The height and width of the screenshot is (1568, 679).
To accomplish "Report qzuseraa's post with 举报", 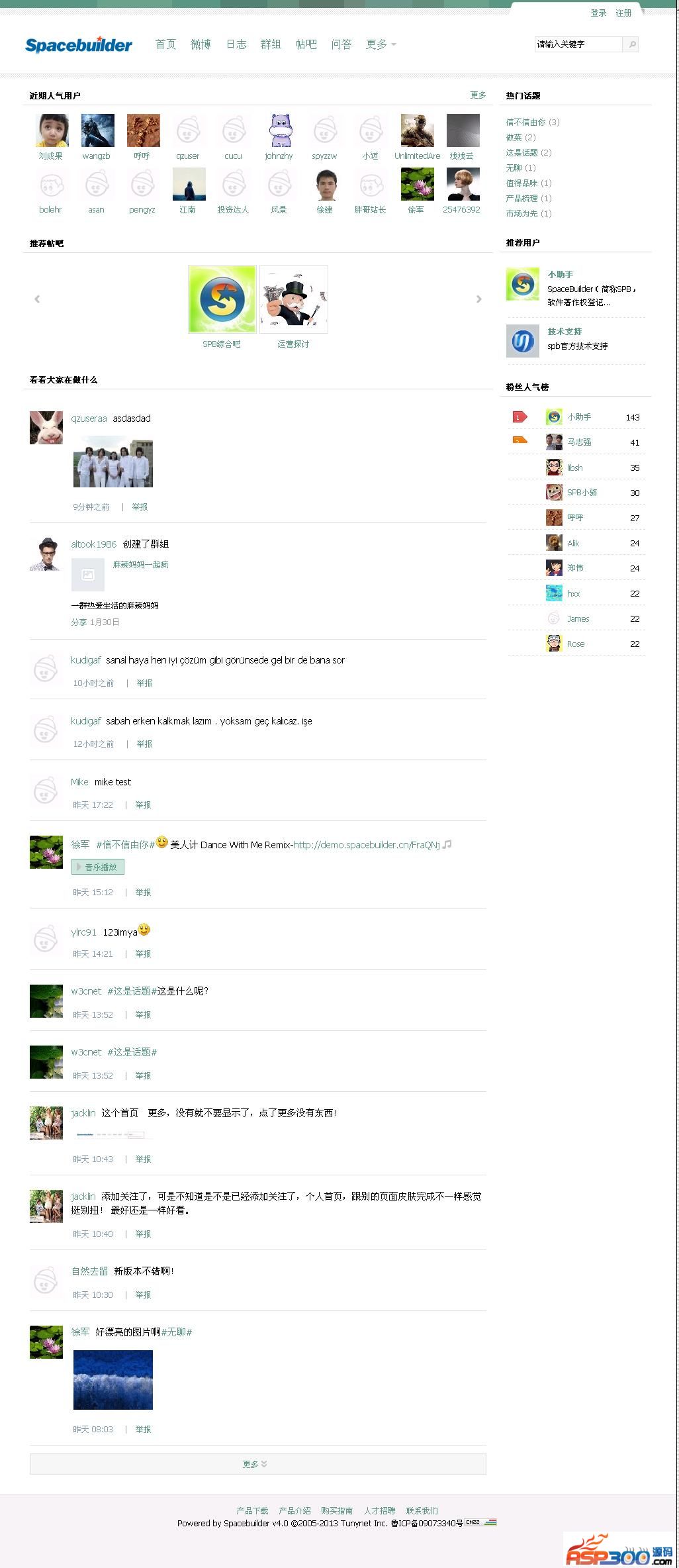I will click(140, 507).
